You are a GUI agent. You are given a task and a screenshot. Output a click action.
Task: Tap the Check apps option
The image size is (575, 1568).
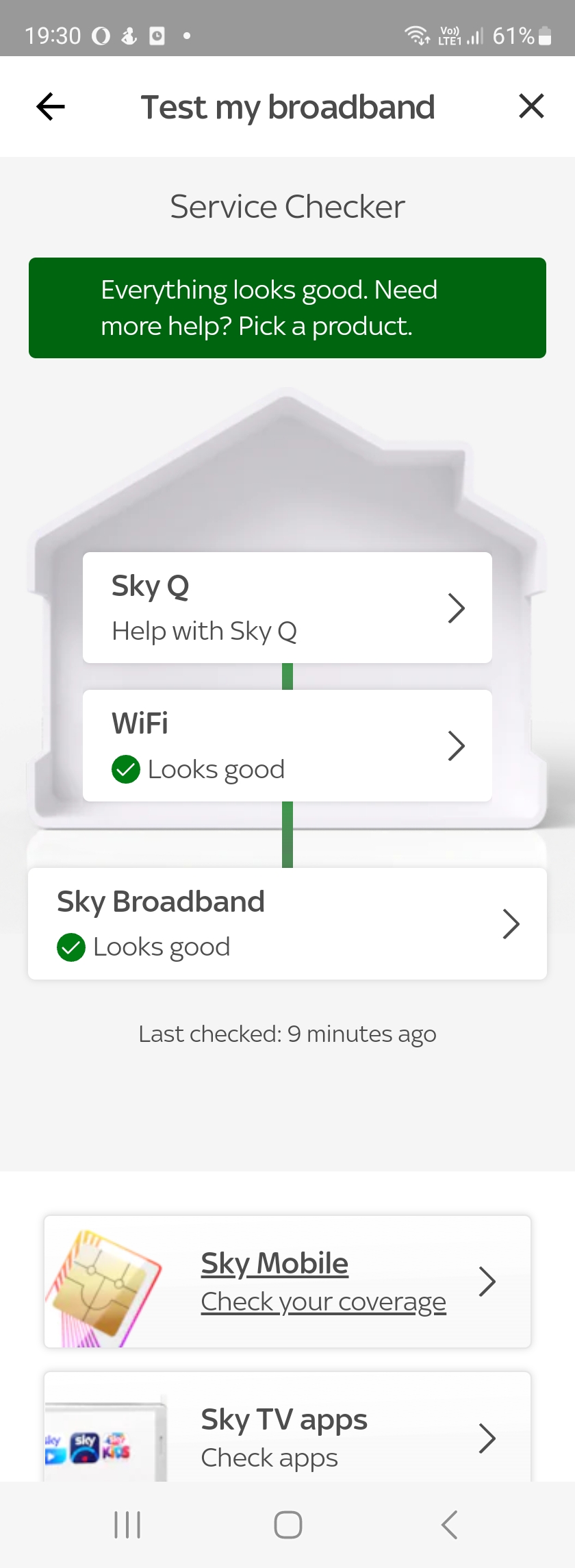click(269, 1458)
